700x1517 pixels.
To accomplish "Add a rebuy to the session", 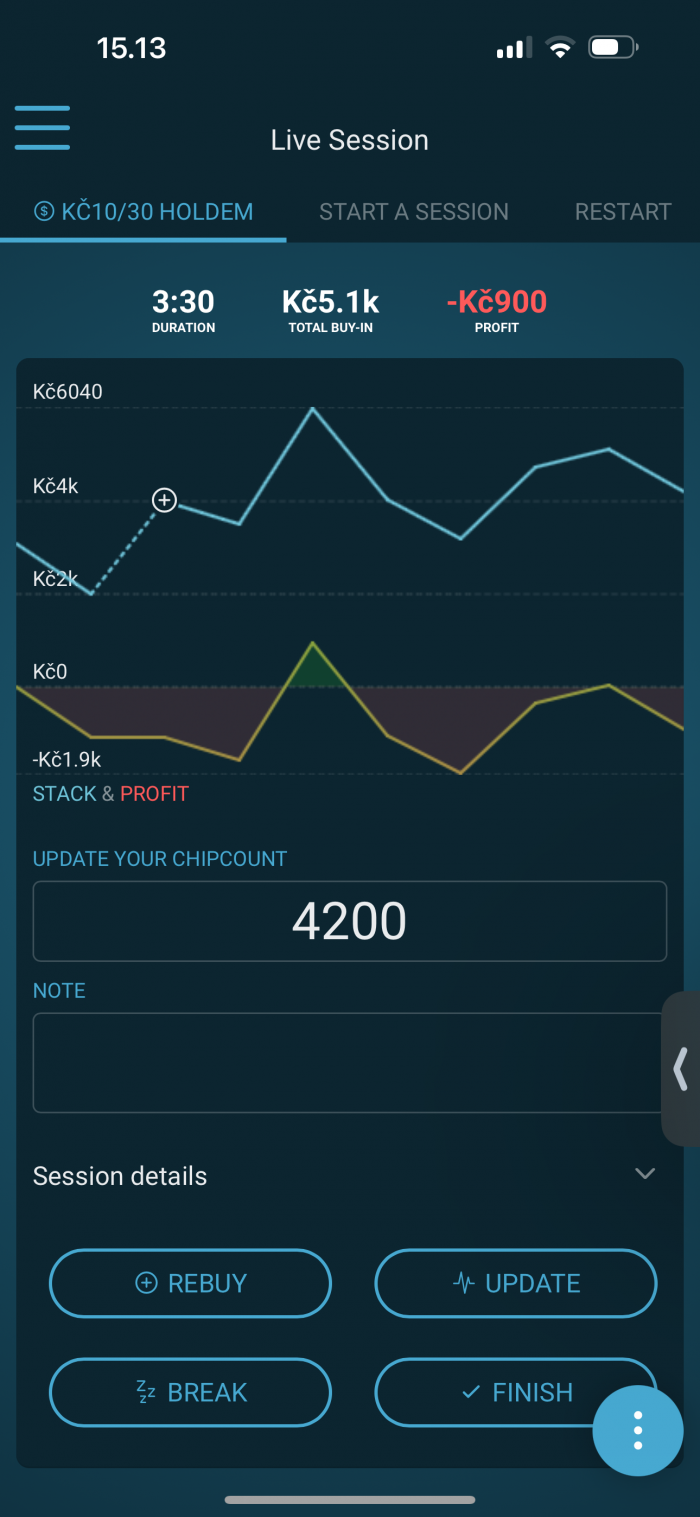I will coord(190,1283).
